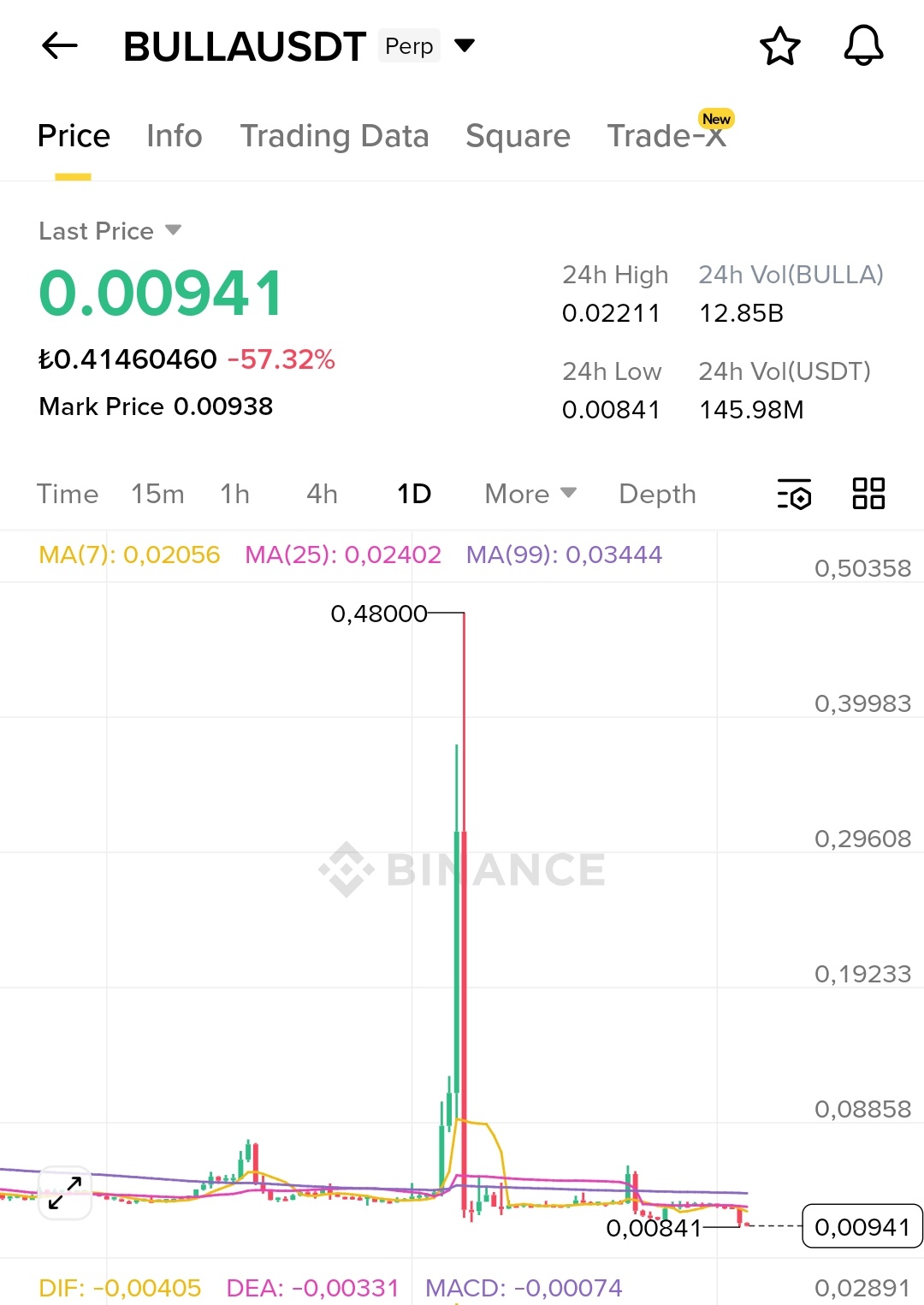Open the chart layout grid icon

[x=868, y=494]
